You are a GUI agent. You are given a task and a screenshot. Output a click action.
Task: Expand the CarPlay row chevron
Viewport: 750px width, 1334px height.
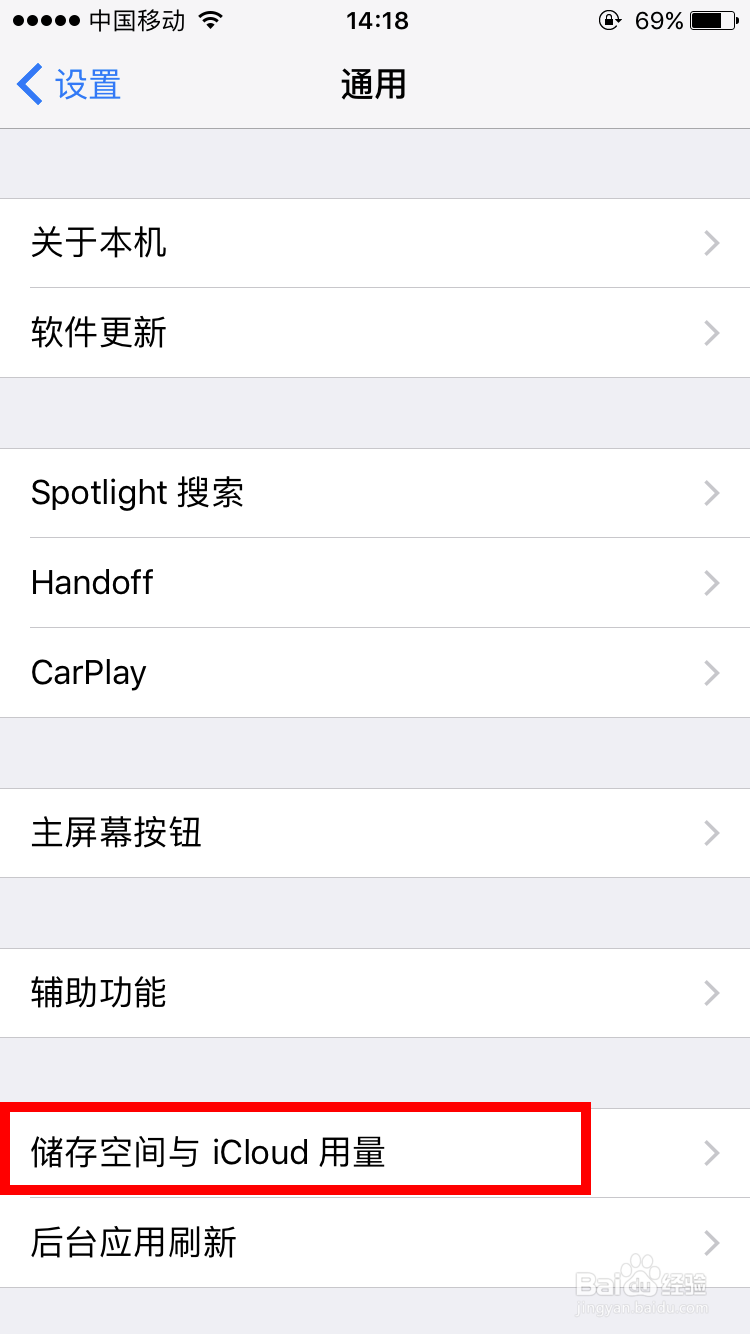click(710, 672)
